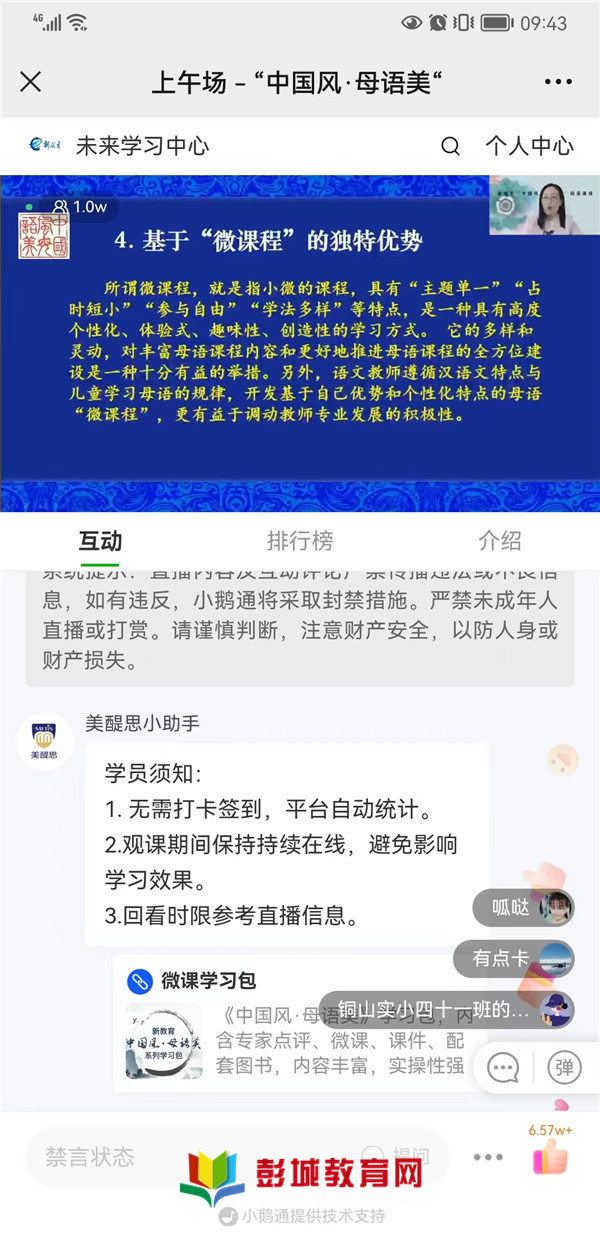
Task: Tap the 禁言状态 message input field
Action: (x=180, y=1157)
